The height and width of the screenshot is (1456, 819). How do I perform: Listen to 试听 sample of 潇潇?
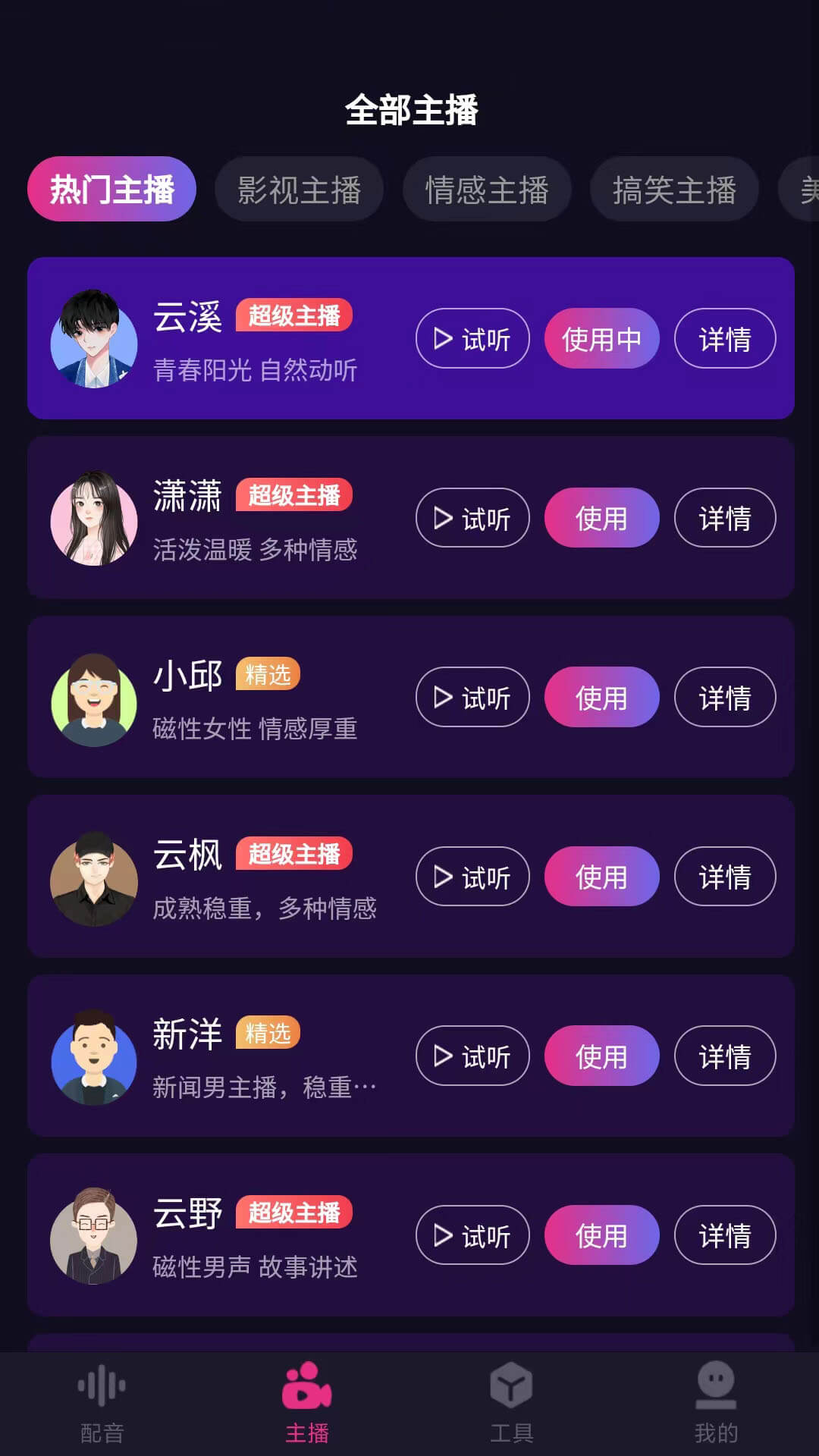[472, 519]
